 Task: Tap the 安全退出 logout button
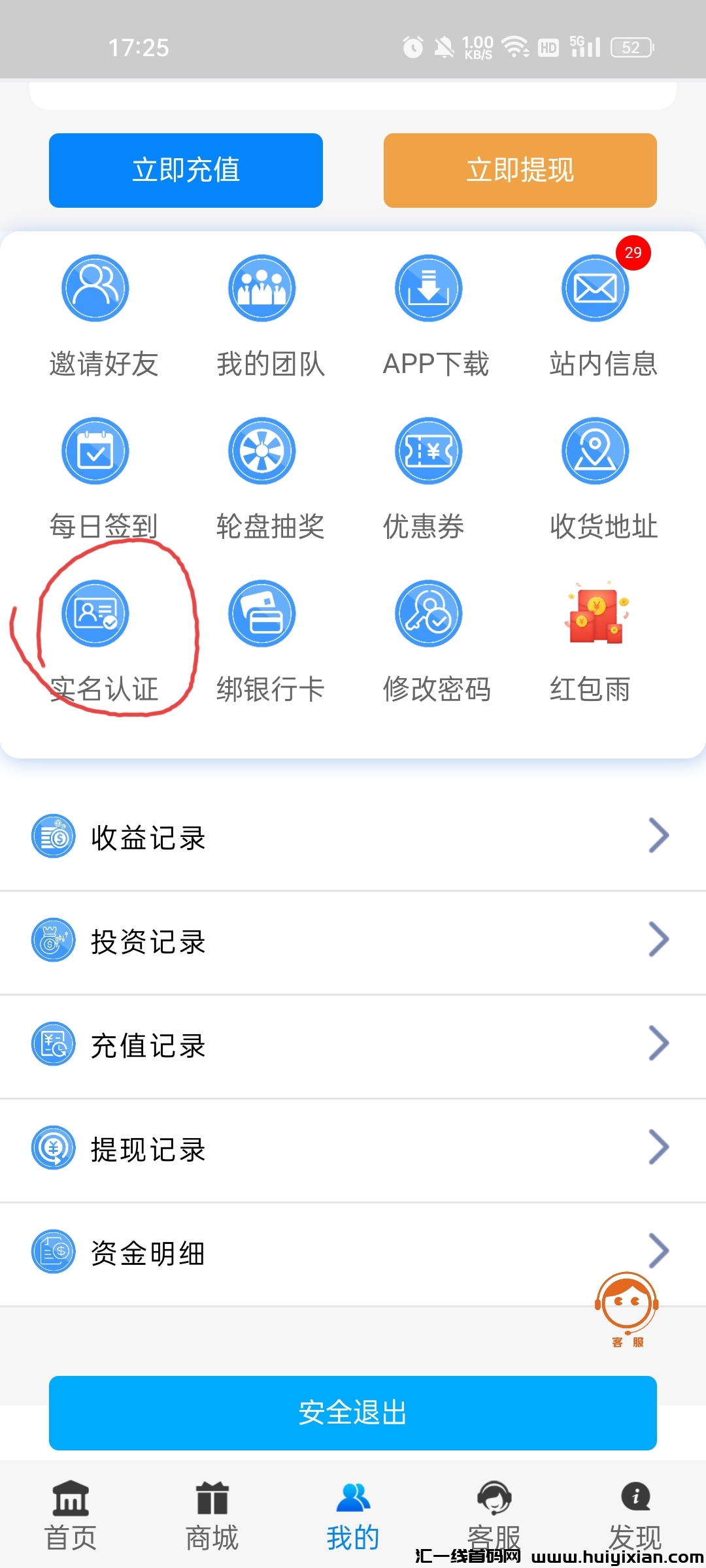point(352,1414)
